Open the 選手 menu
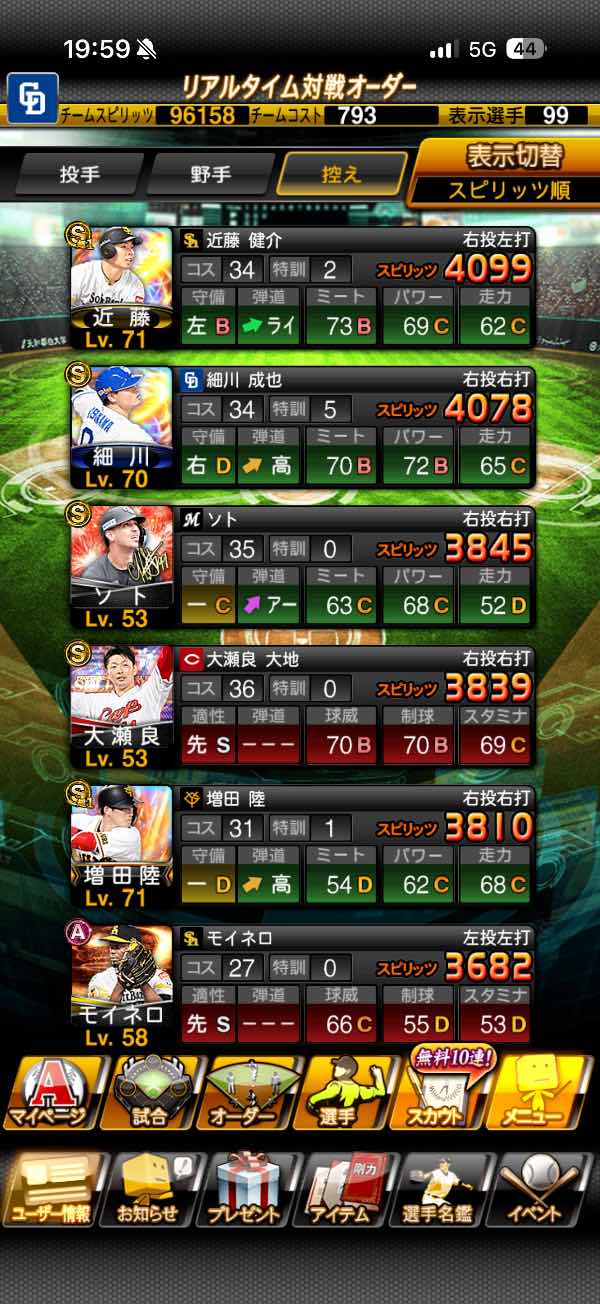600x1304 pixels. tap(347, 1093)
